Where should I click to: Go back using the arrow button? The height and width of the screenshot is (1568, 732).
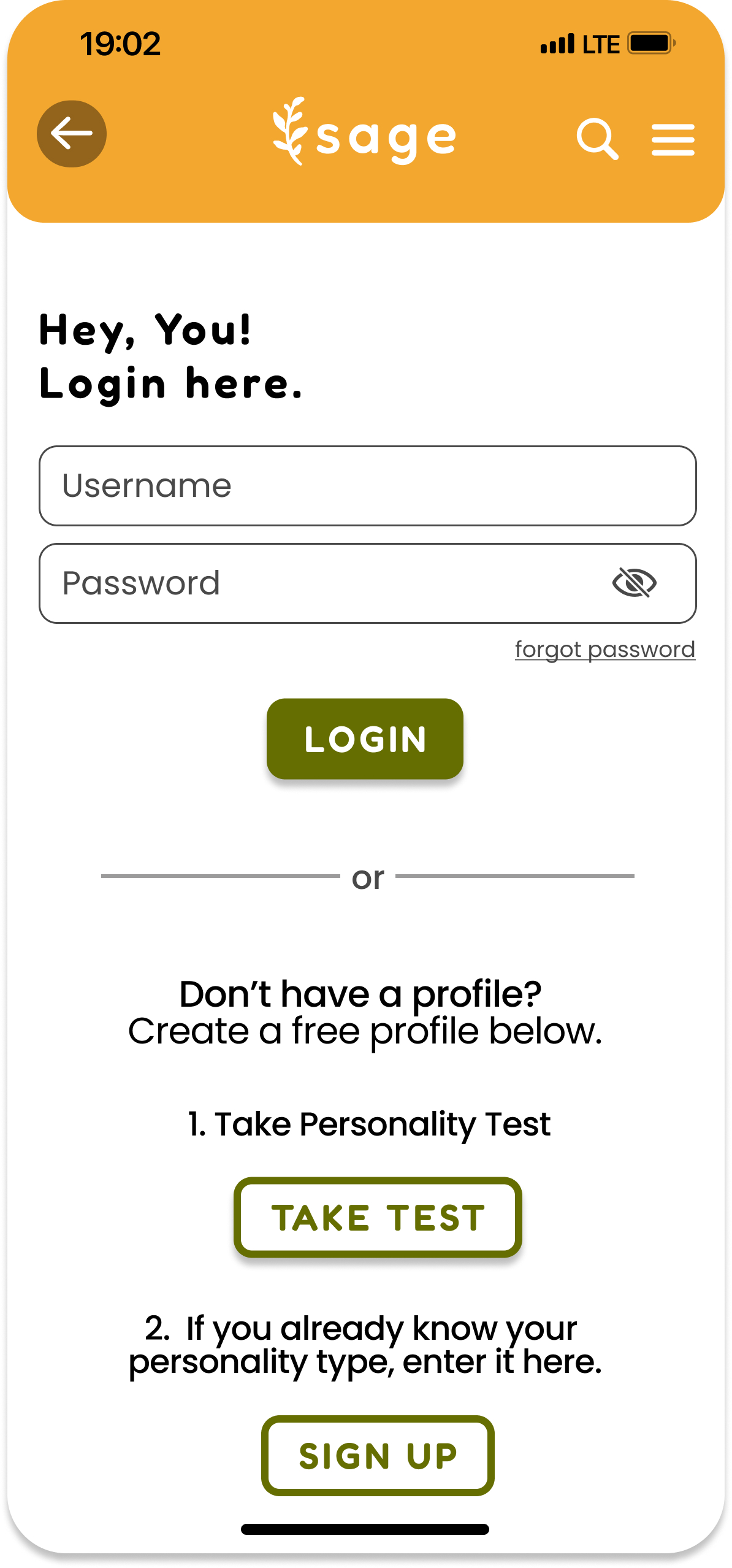pyautogui.click(x=72, y=134)
